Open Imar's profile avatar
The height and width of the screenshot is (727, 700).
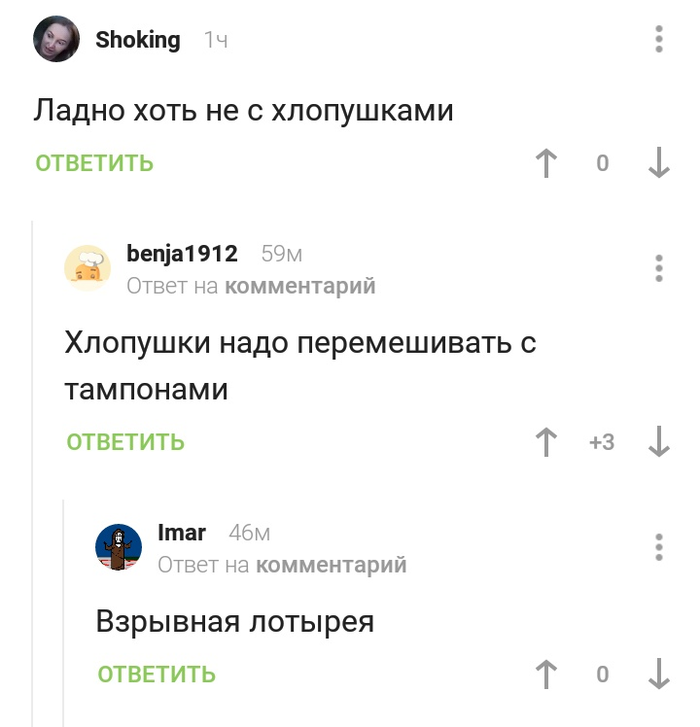tap(119, 547)
